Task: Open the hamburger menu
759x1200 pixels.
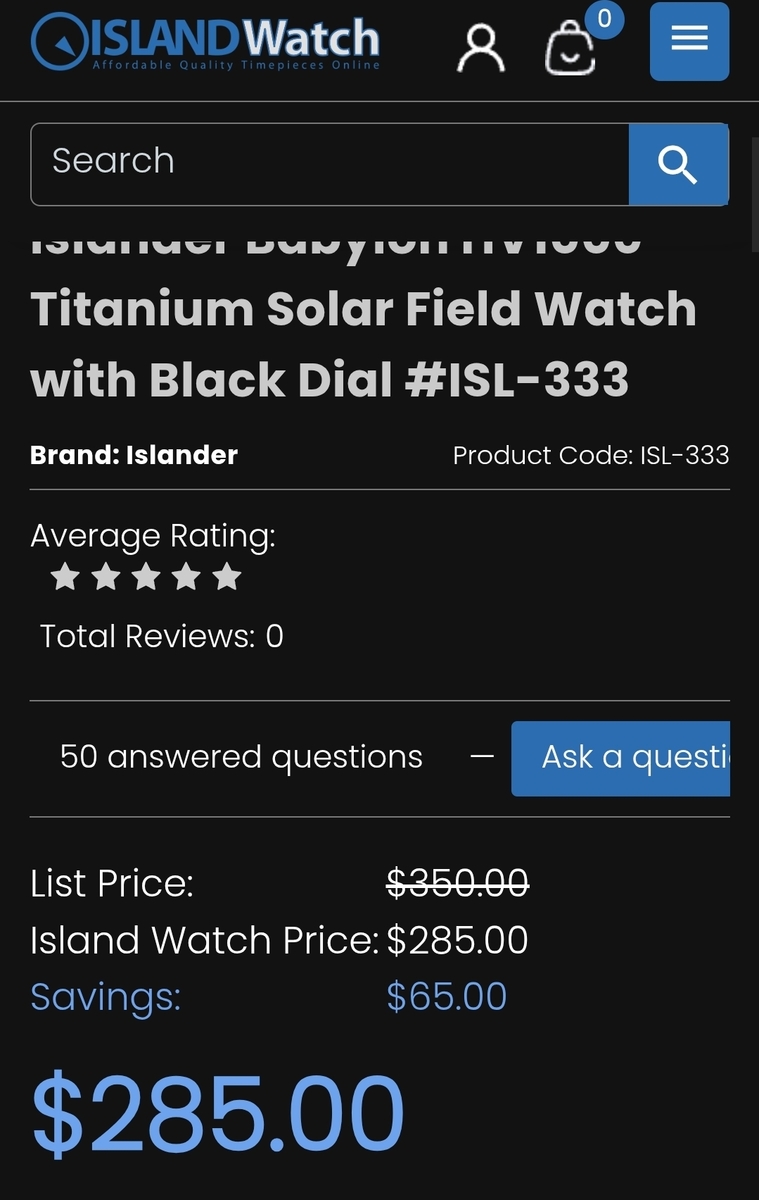Action: pyautogui.click(x=689, y=41)
